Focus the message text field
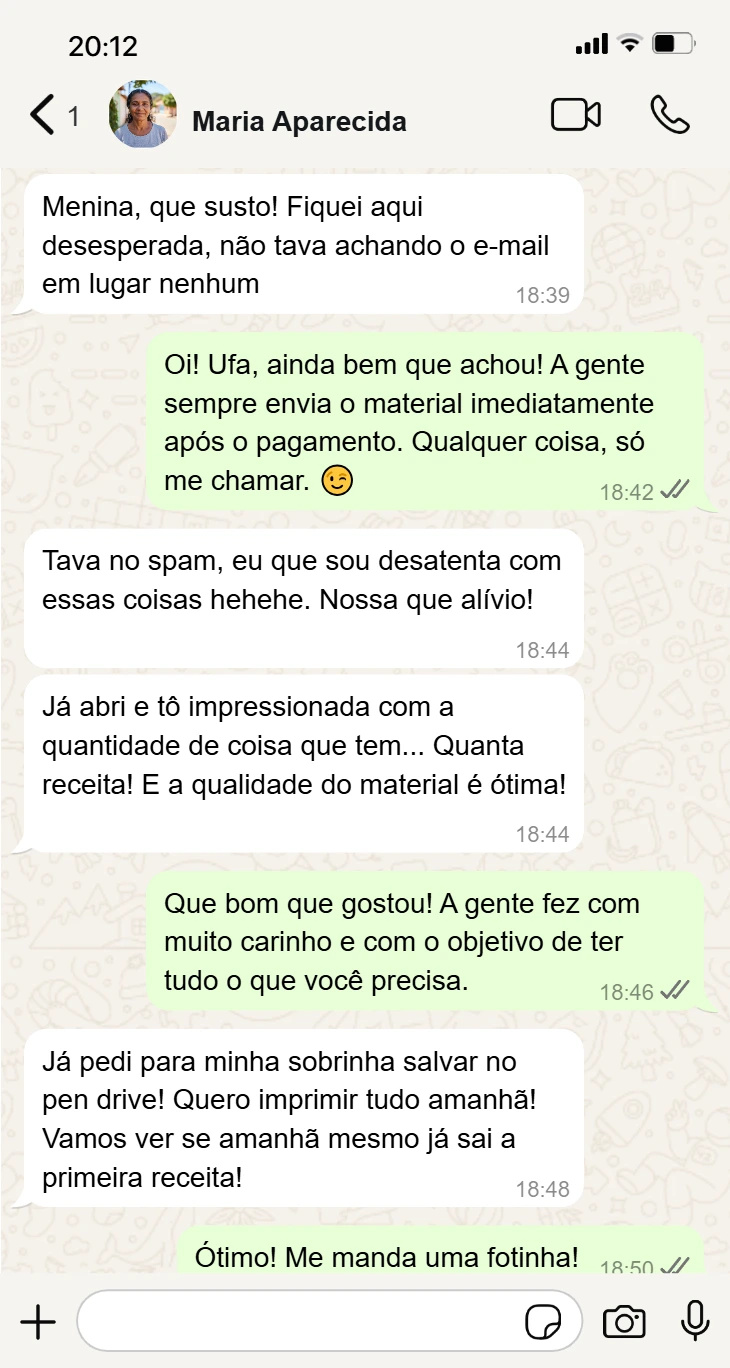 300,1322
